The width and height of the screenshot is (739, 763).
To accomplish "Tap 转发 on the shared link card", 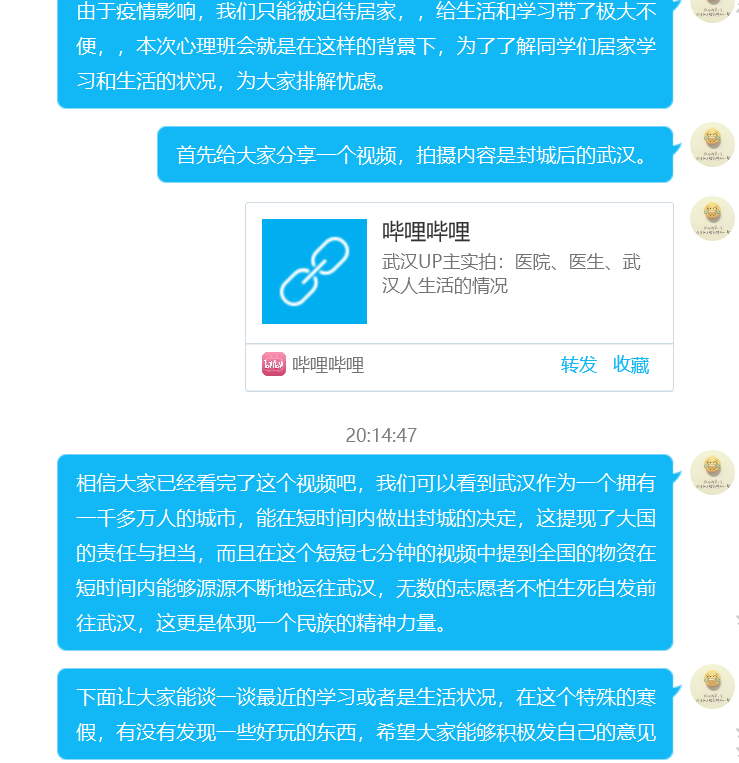I will (578, 365).
